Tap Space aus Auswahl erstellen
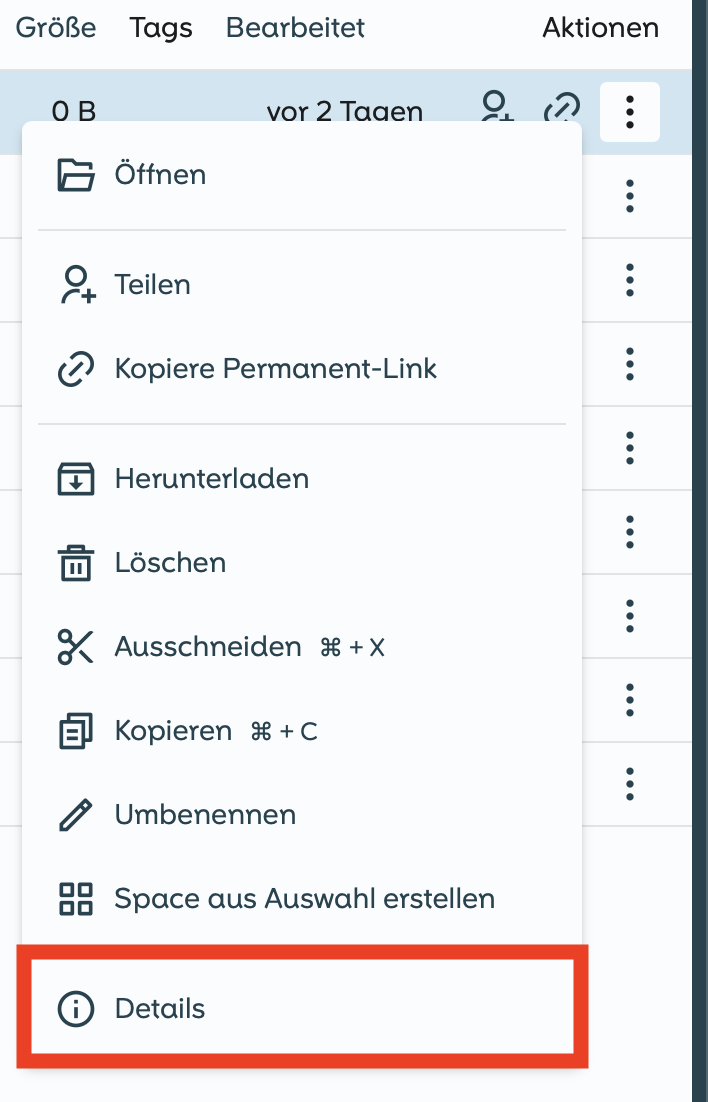The height and width of the screenshot is (1102, 708). [304, 899]
